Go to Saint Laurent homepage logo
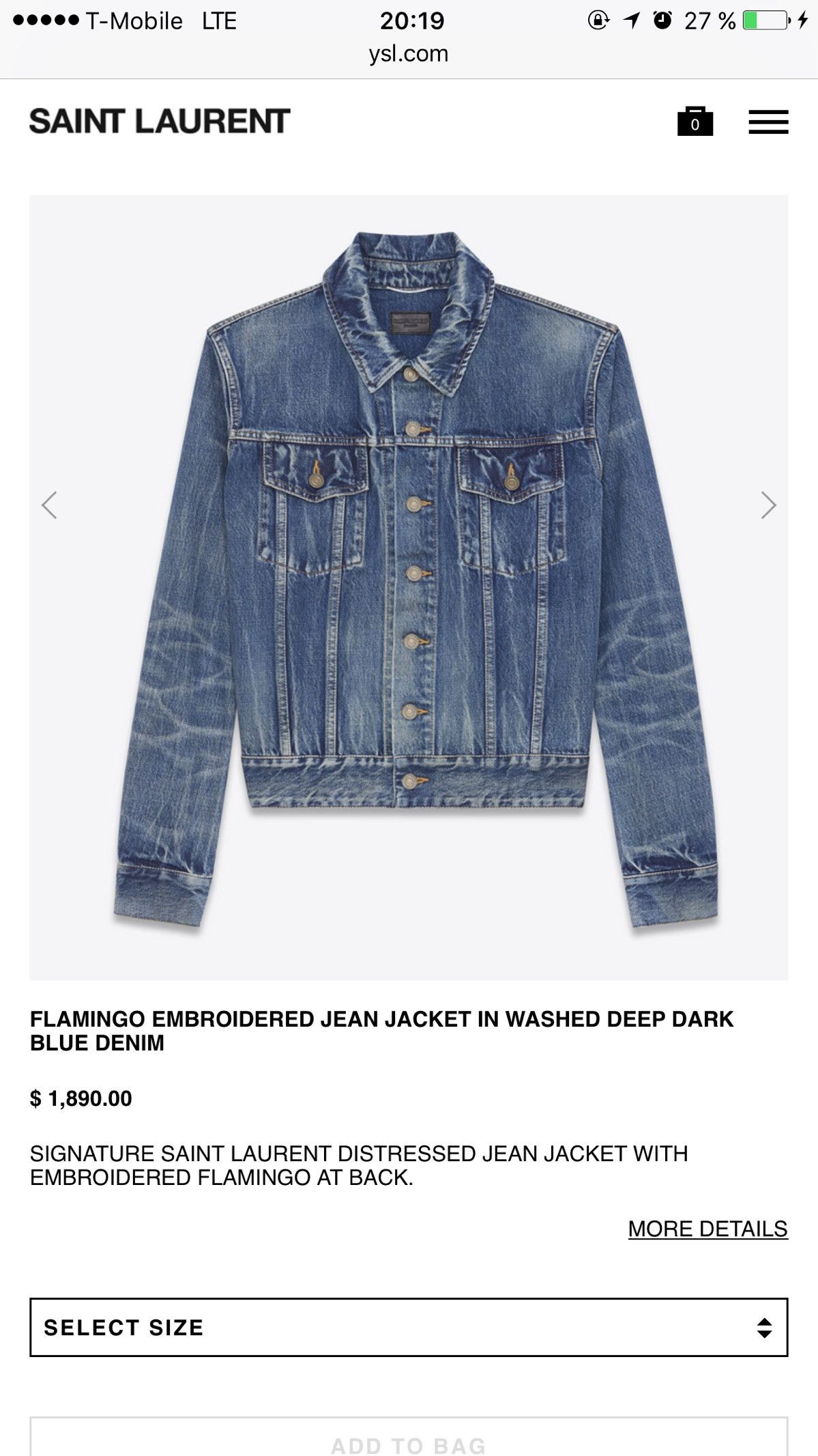This screenshot has width=818, height=1456. (160, 122)
